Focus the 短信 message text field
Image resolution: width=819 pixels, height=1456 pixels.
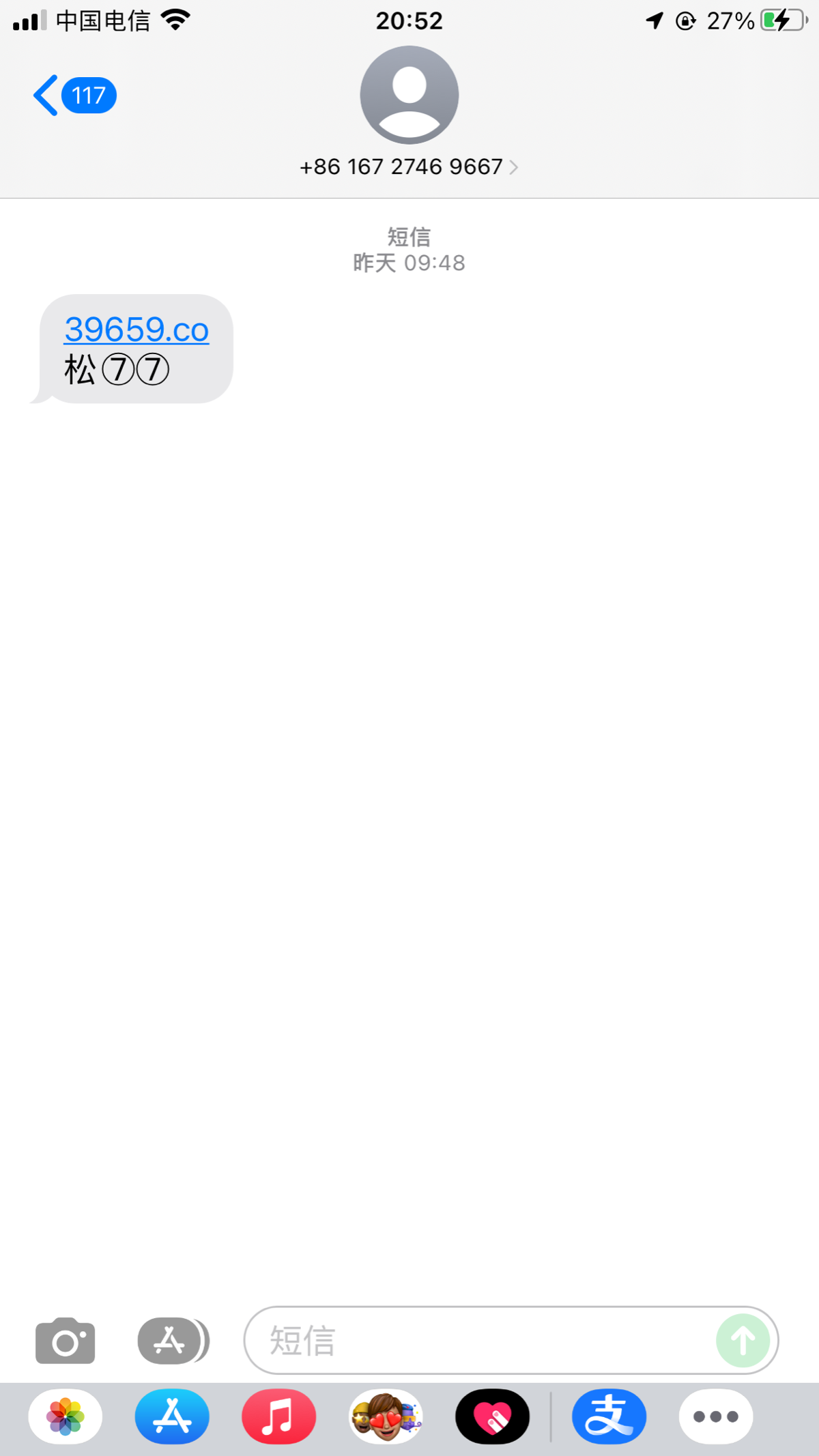point(478,1341)
